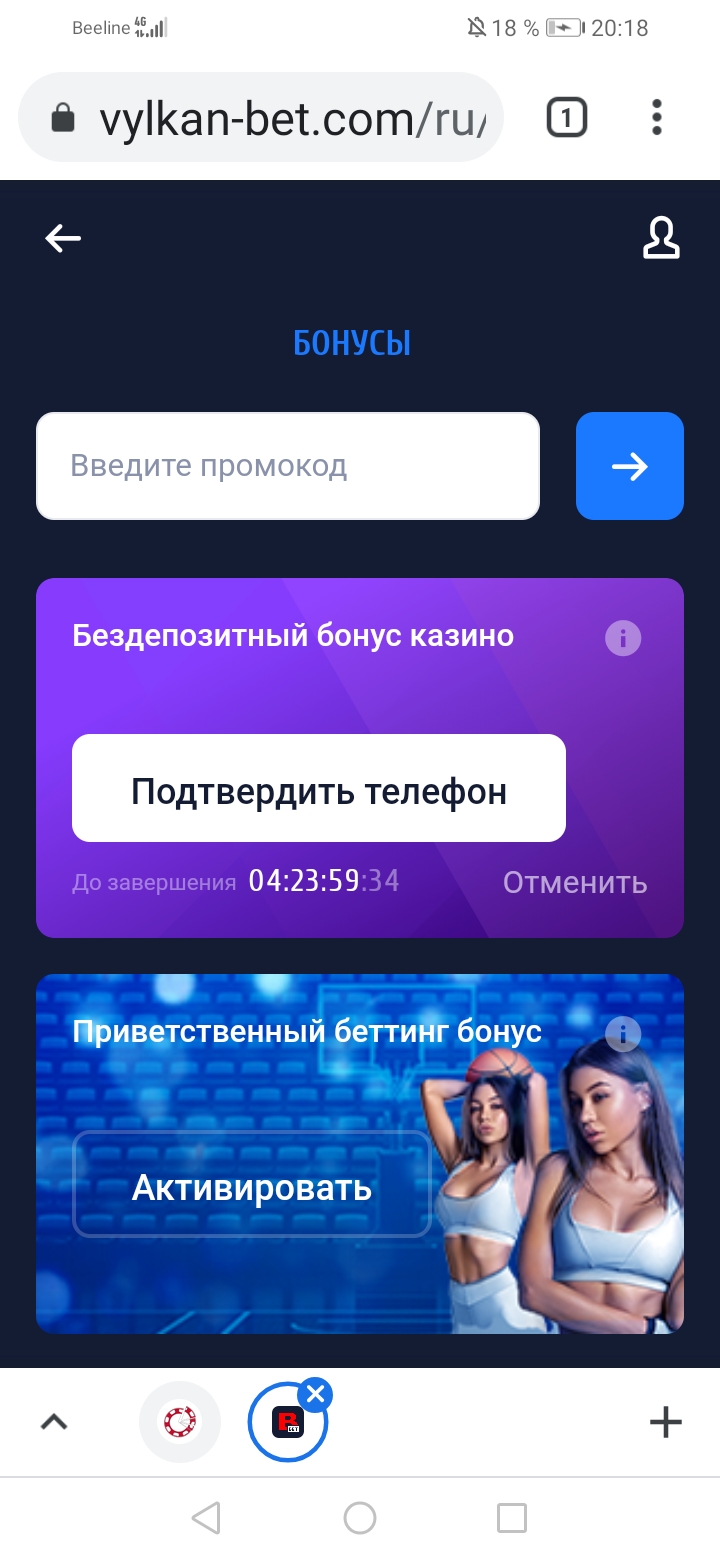Switch to the red chip tab

coord(180,1421)
